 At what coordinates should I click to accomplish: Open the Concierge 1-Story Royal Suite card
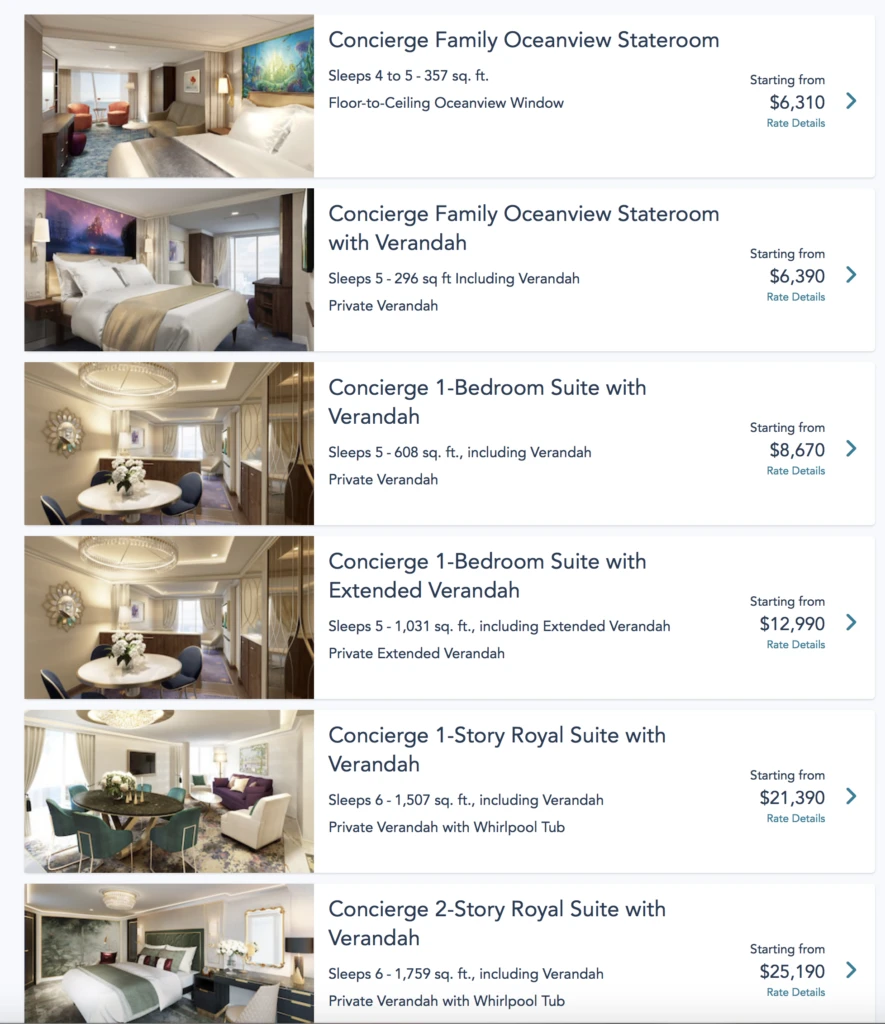[497, 750]
